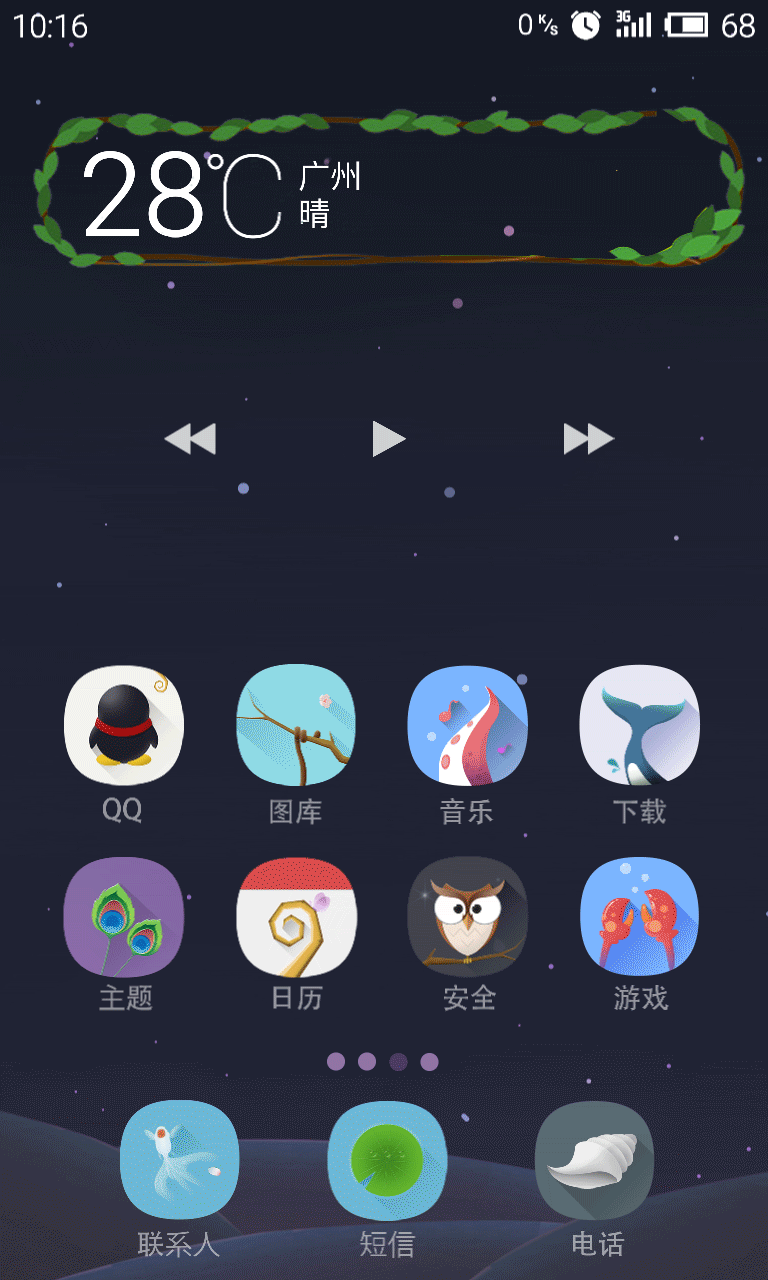Launch the 音乐 music app
Image resolution: width=768 pixels, height=1280 pixels.
tap(467, 725)
